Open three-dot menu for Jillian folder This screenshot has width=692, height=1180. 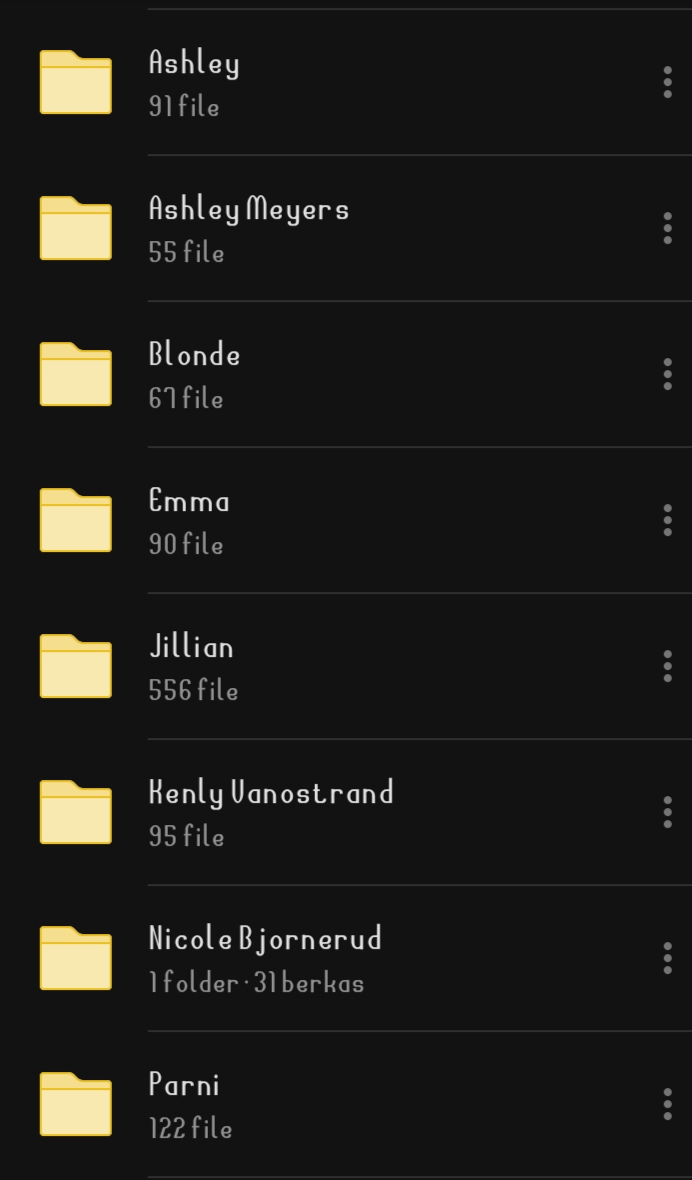click(x=667, y=666)
